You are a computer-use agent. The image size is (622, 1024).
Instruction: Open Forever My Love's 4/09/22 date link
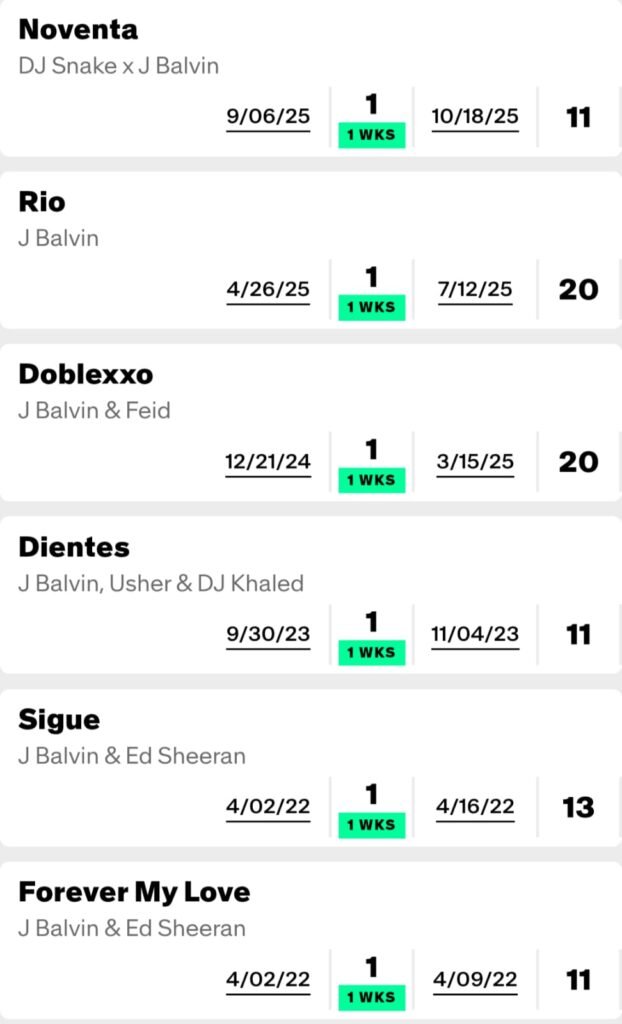point(475,980)
